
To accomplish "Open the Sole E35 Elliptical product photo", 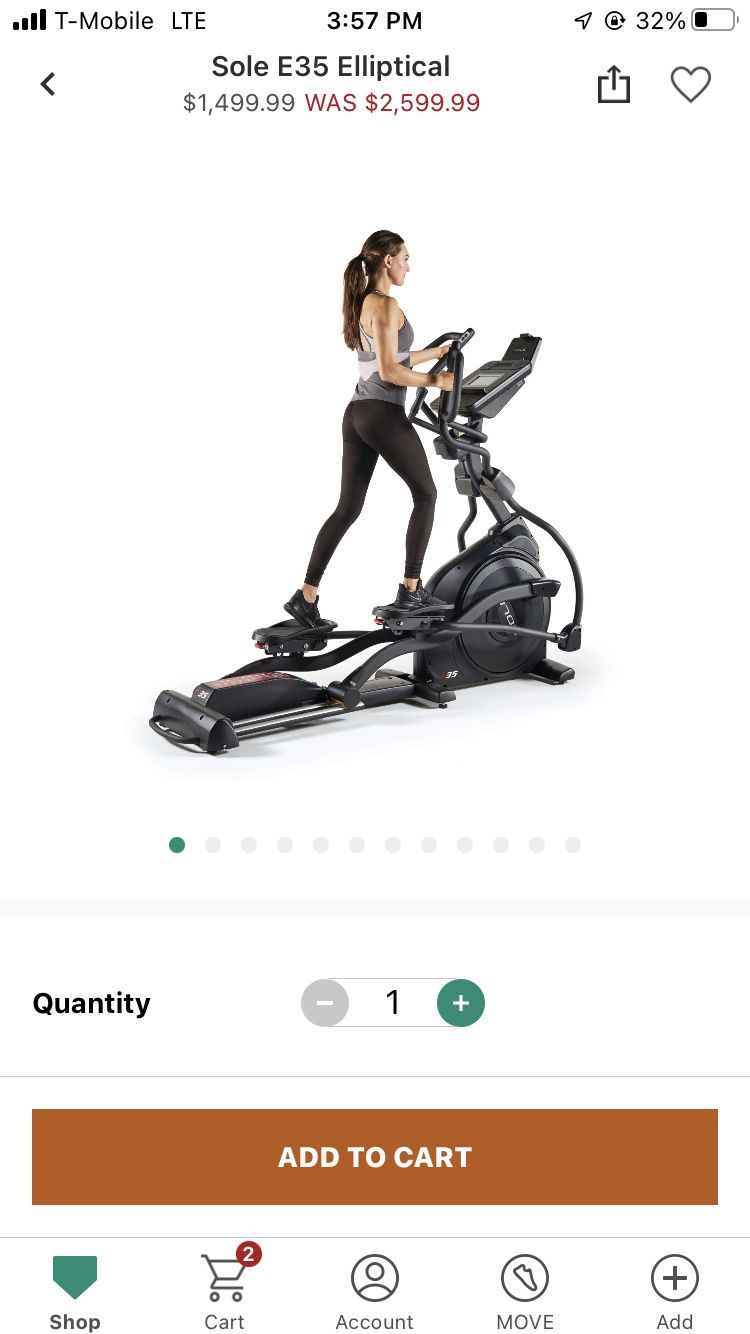I will point(375,490).
